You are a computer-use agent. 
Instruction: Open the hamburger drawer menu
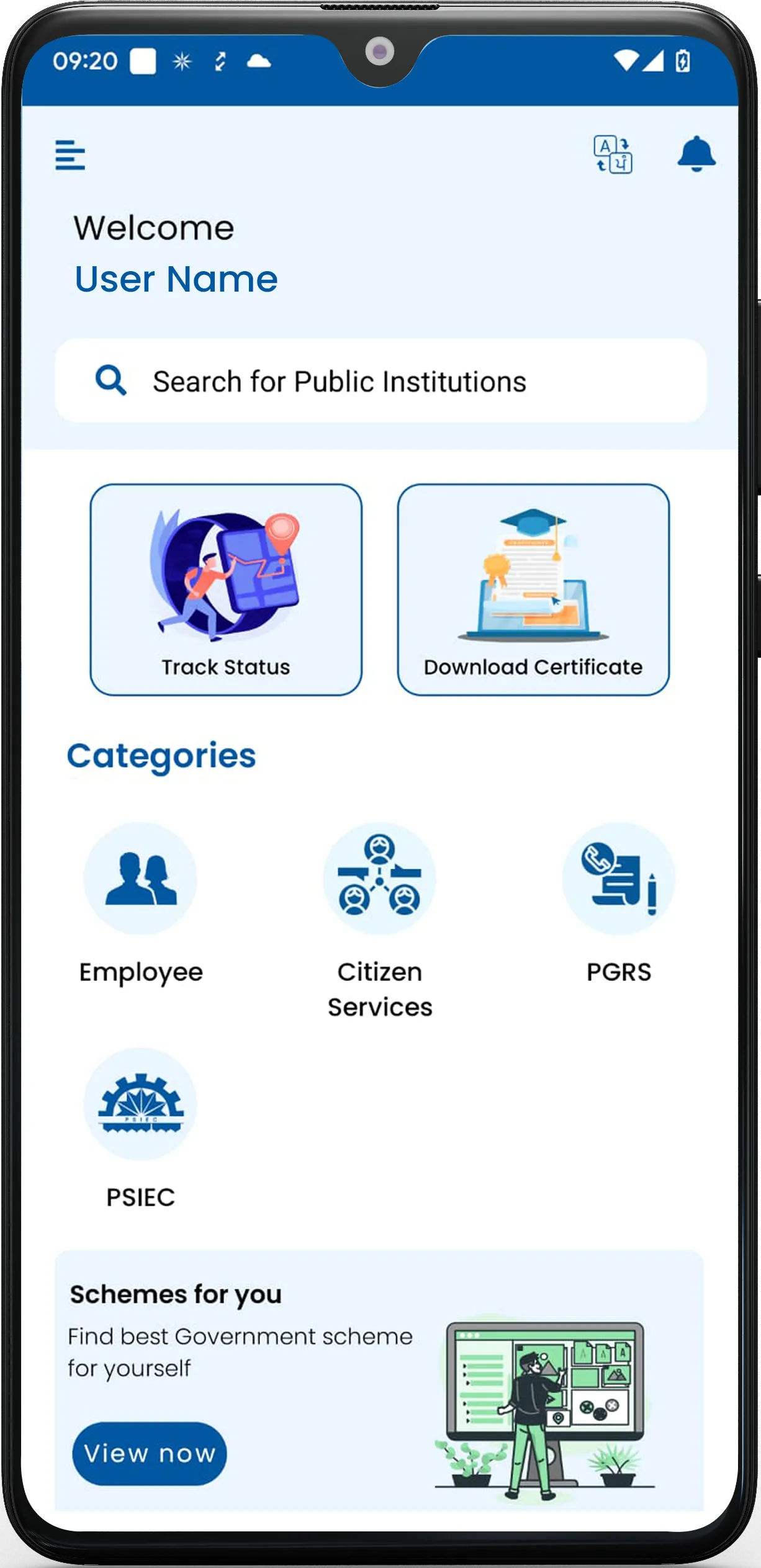(70, 155)
